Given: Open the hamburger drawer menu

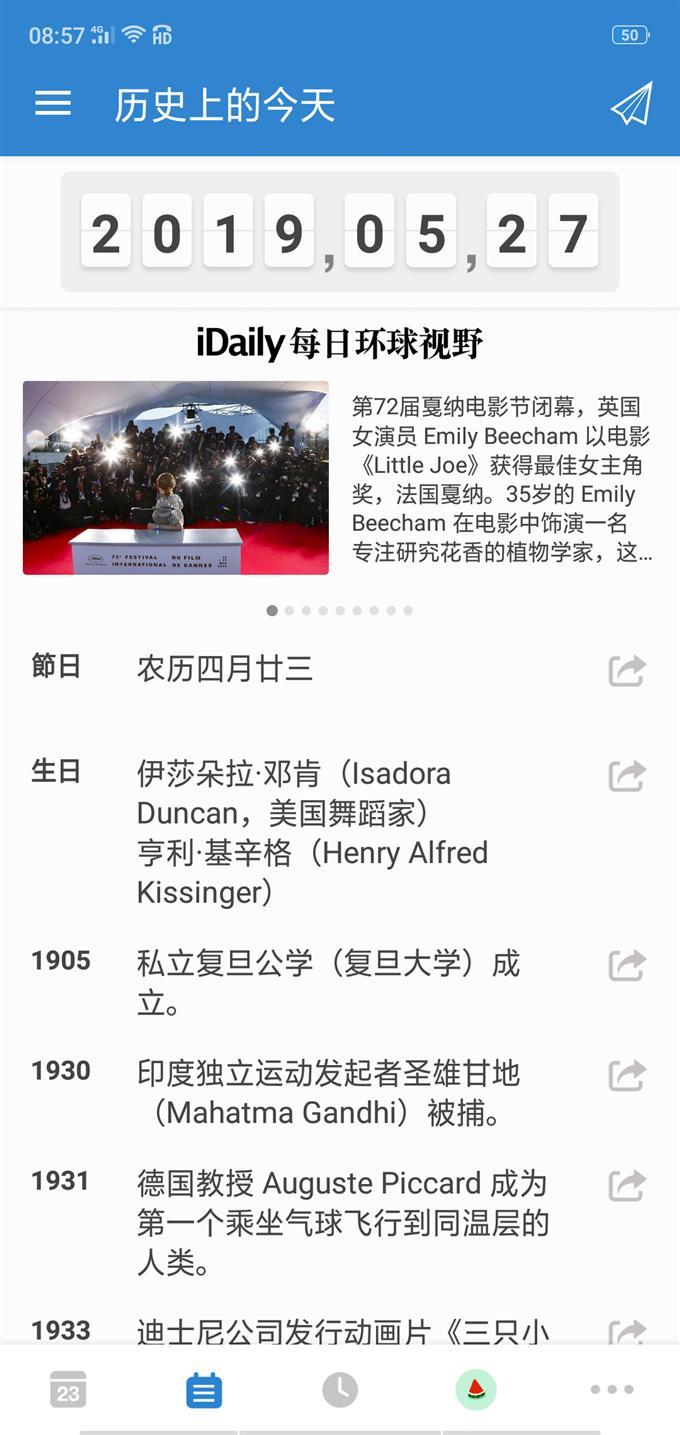Looking at the screenshot, I should coord(53,104).
